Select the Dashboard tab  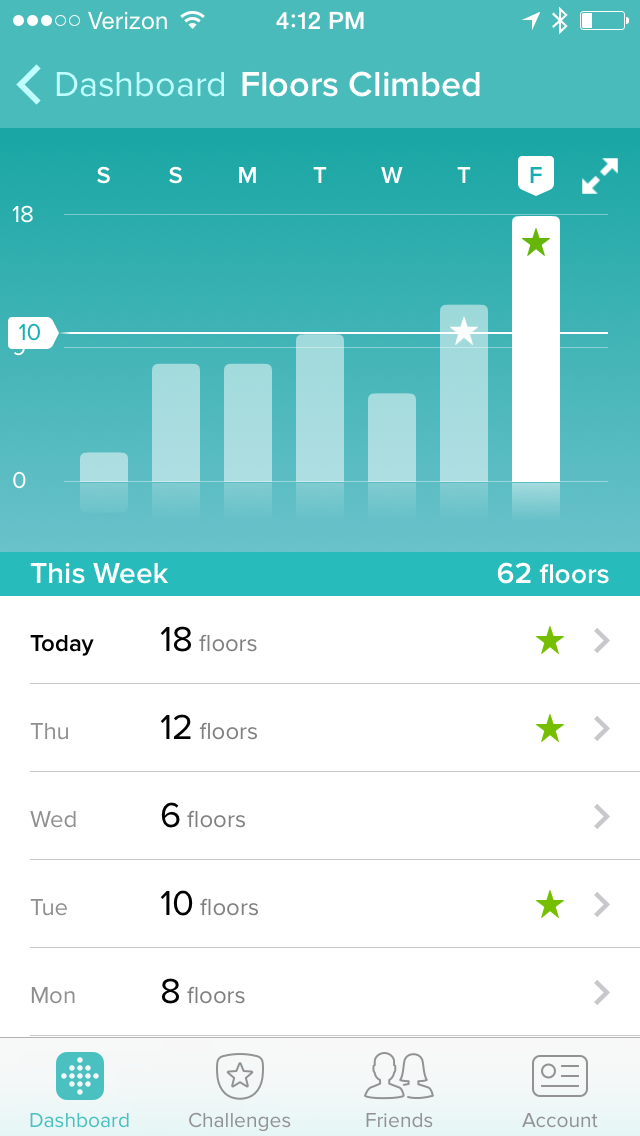click(80, 1090)
